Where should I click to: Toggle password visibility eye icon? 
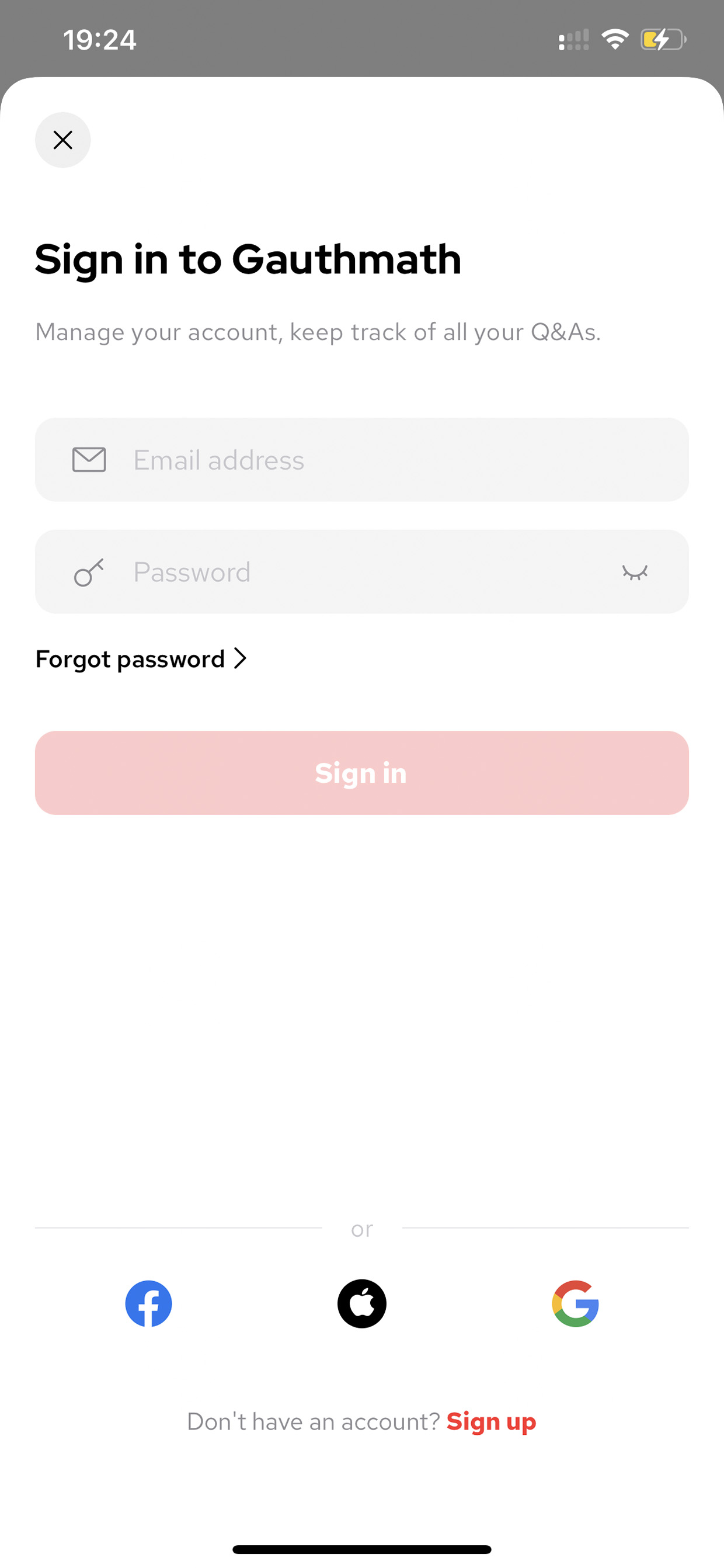pos(635,572)
